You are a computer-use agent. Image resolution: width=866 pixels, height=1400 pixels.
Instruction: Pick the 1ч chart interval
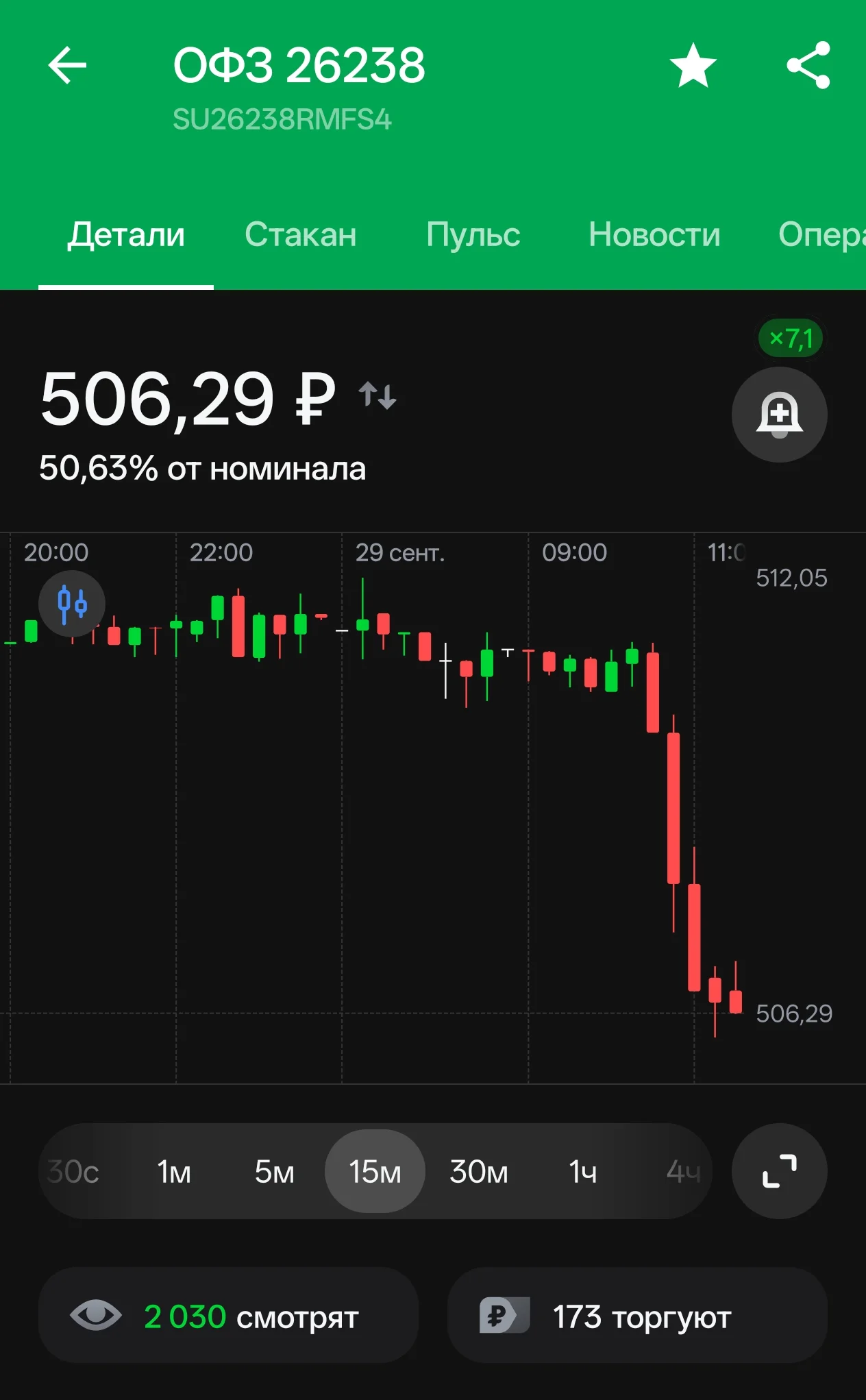tap(583, 1171)
